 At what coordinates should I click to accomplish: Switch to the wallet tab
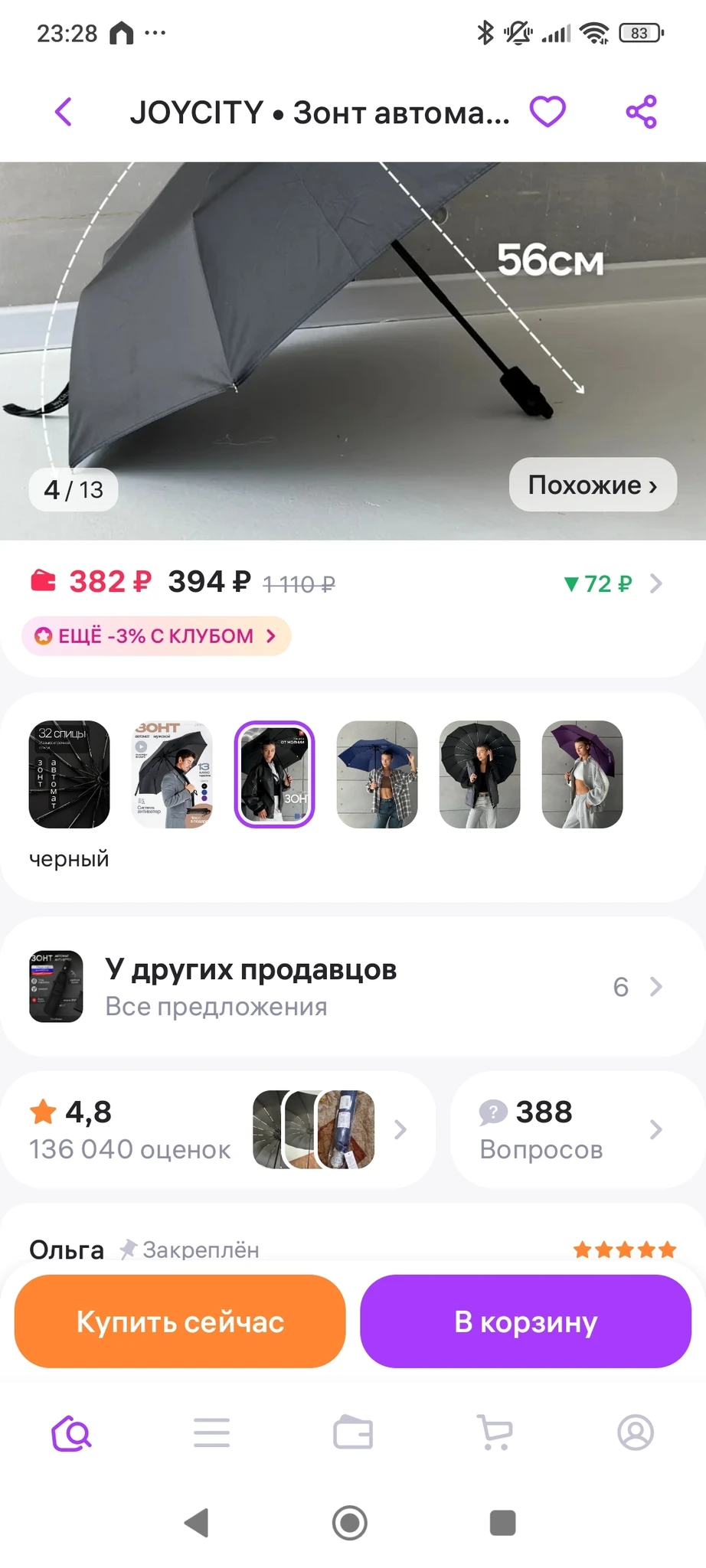tap(353, 1432)
